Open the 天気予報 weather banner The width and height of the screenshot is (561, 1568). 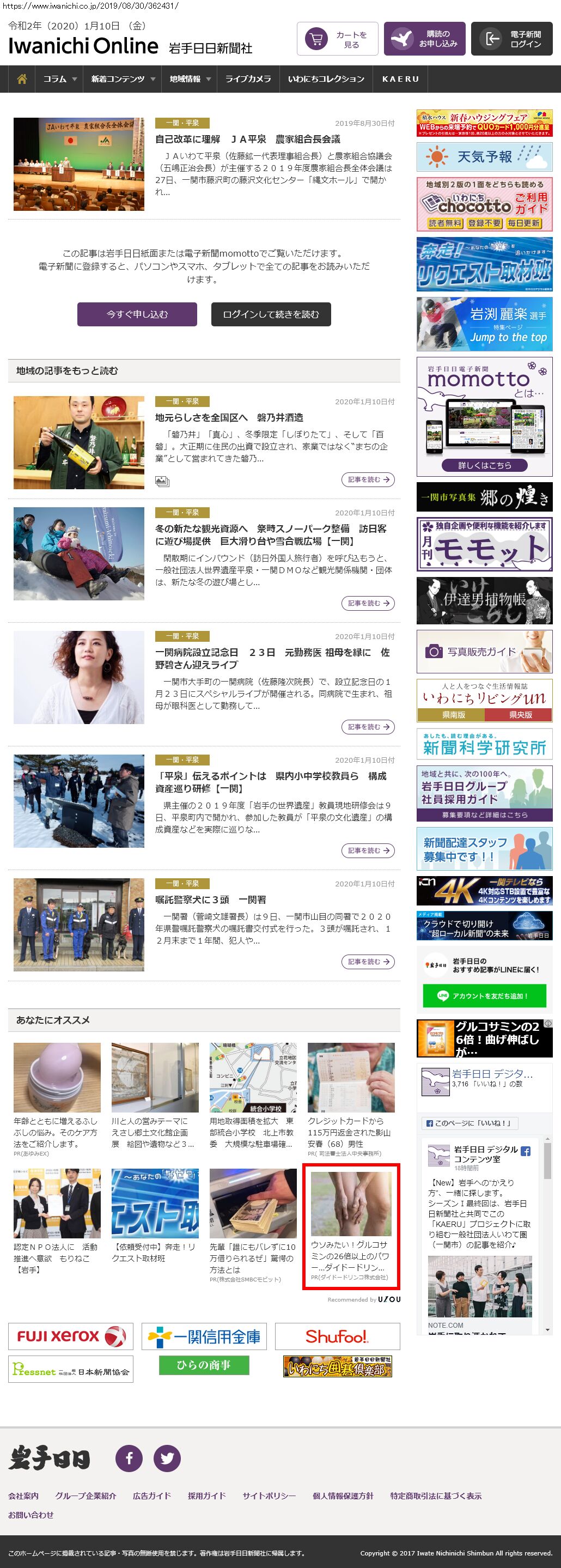pyautogui.click(x=484, y=156)
